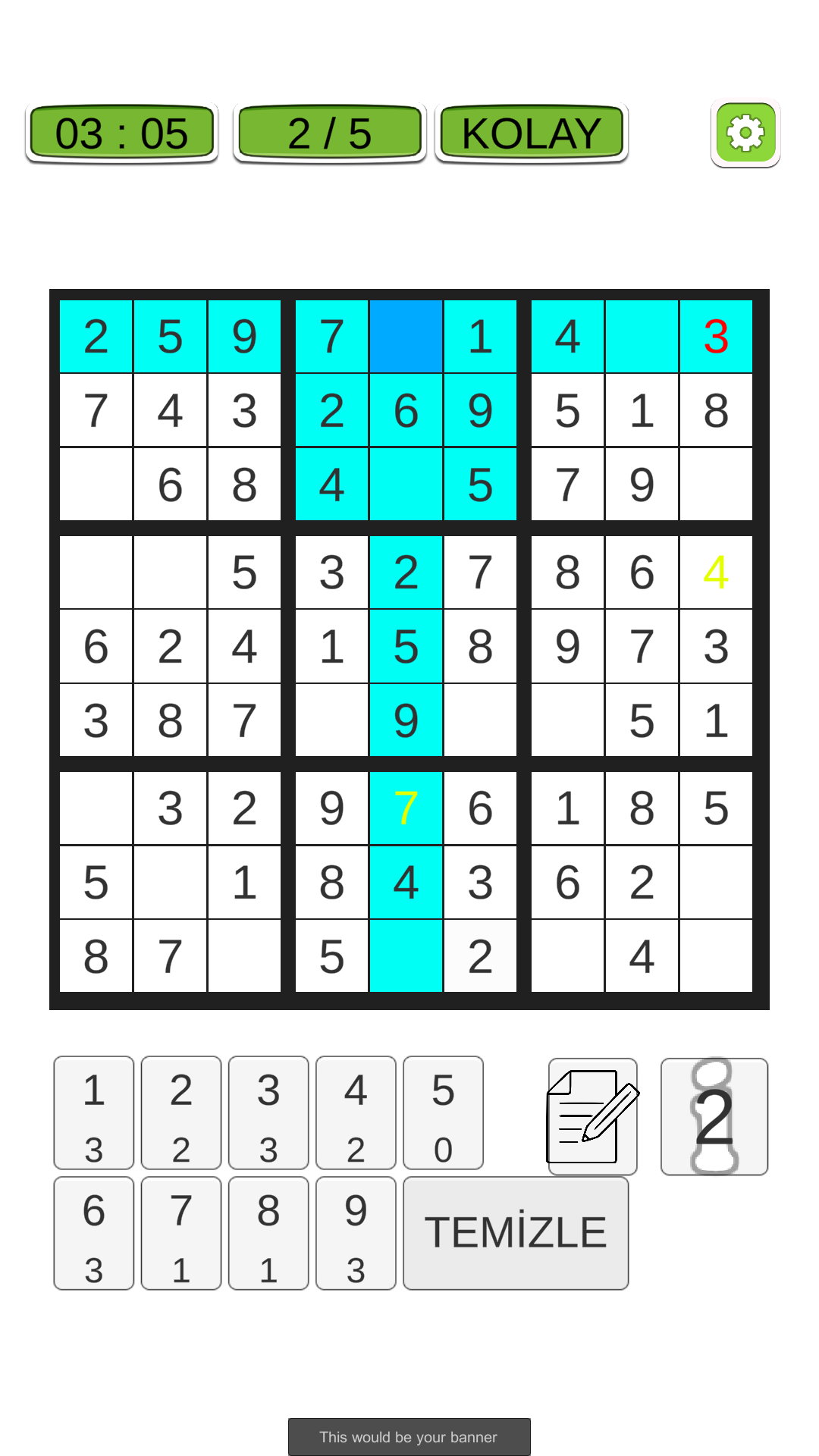
Task: Pick number 5 on the keypad
Action: coord(443,1112)
